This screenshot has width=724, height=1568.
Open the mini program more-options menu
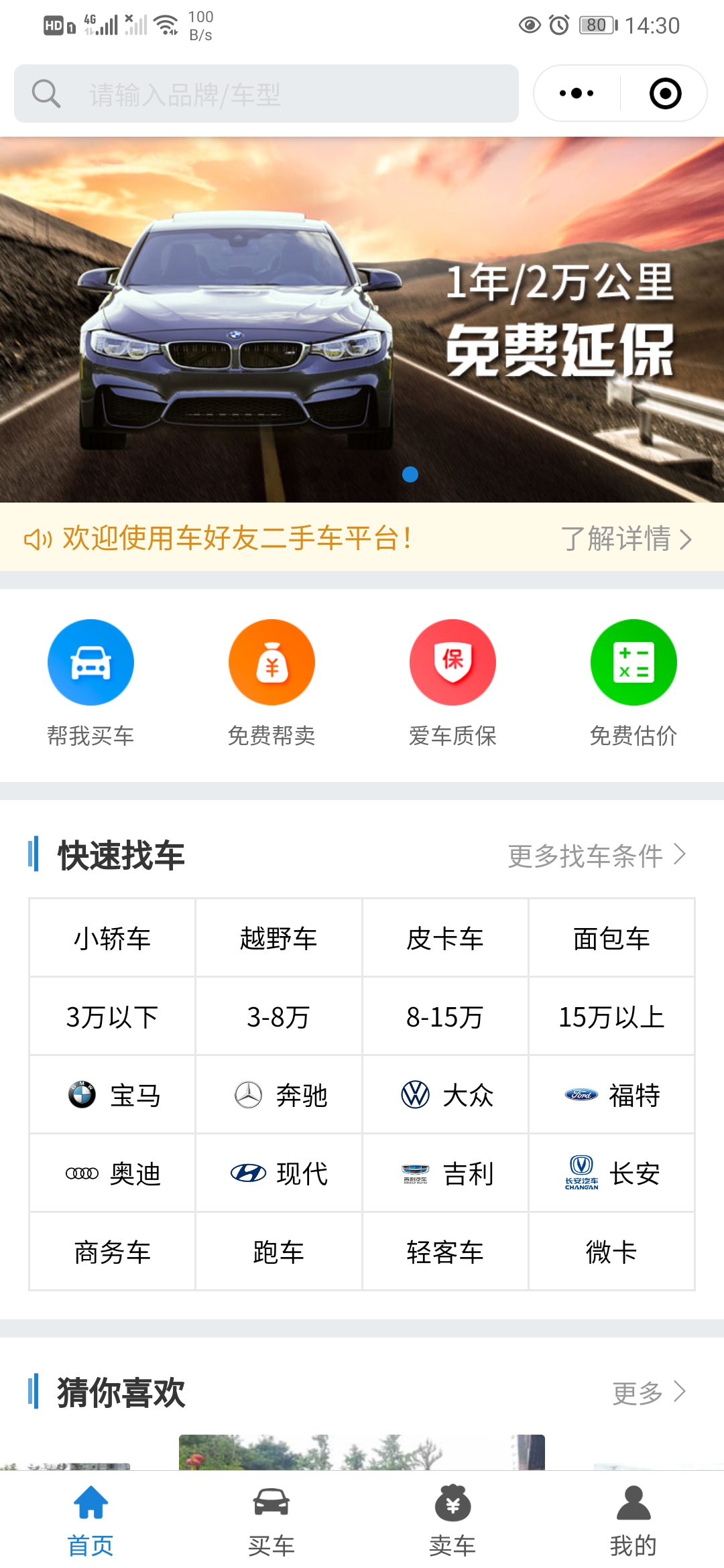coord(577,94)
